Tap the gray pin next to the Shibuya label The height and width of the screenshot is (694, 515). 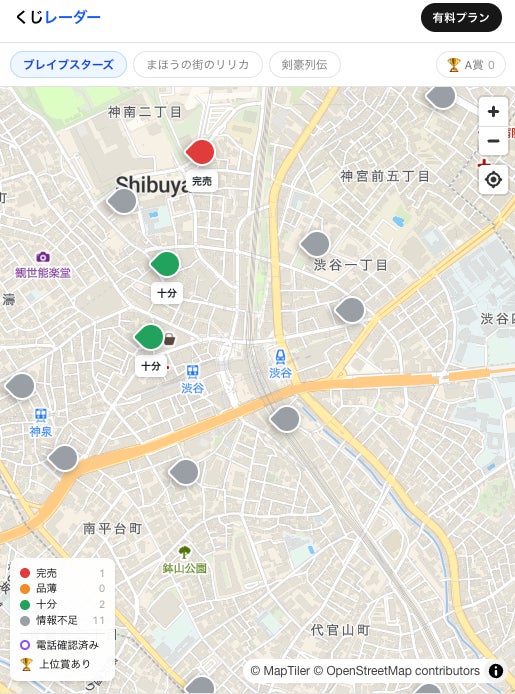click(x=123, y=201)
